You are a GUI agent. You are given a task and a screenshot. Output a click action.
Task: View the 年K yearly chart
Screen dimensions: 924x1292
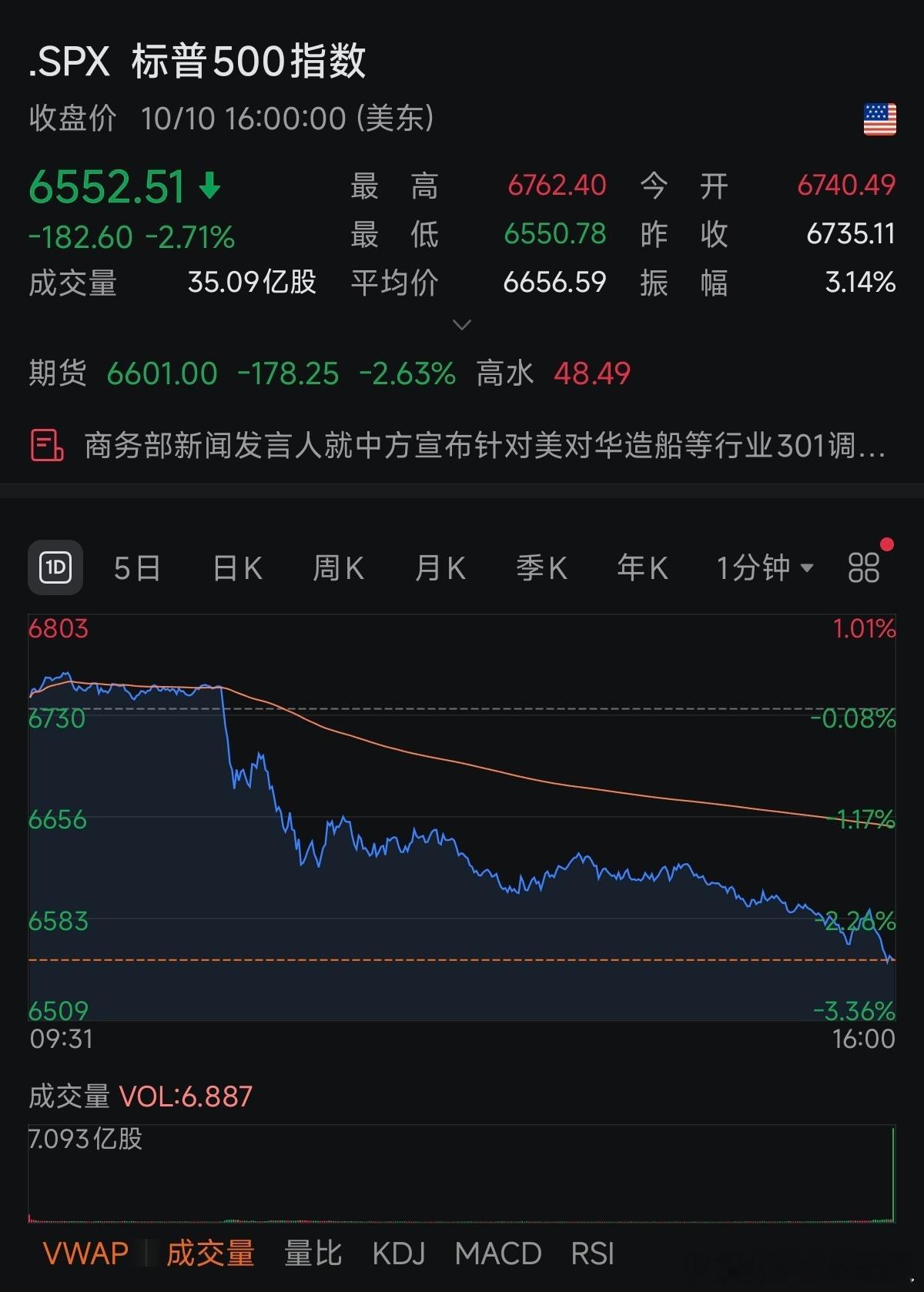coord(642,568)
